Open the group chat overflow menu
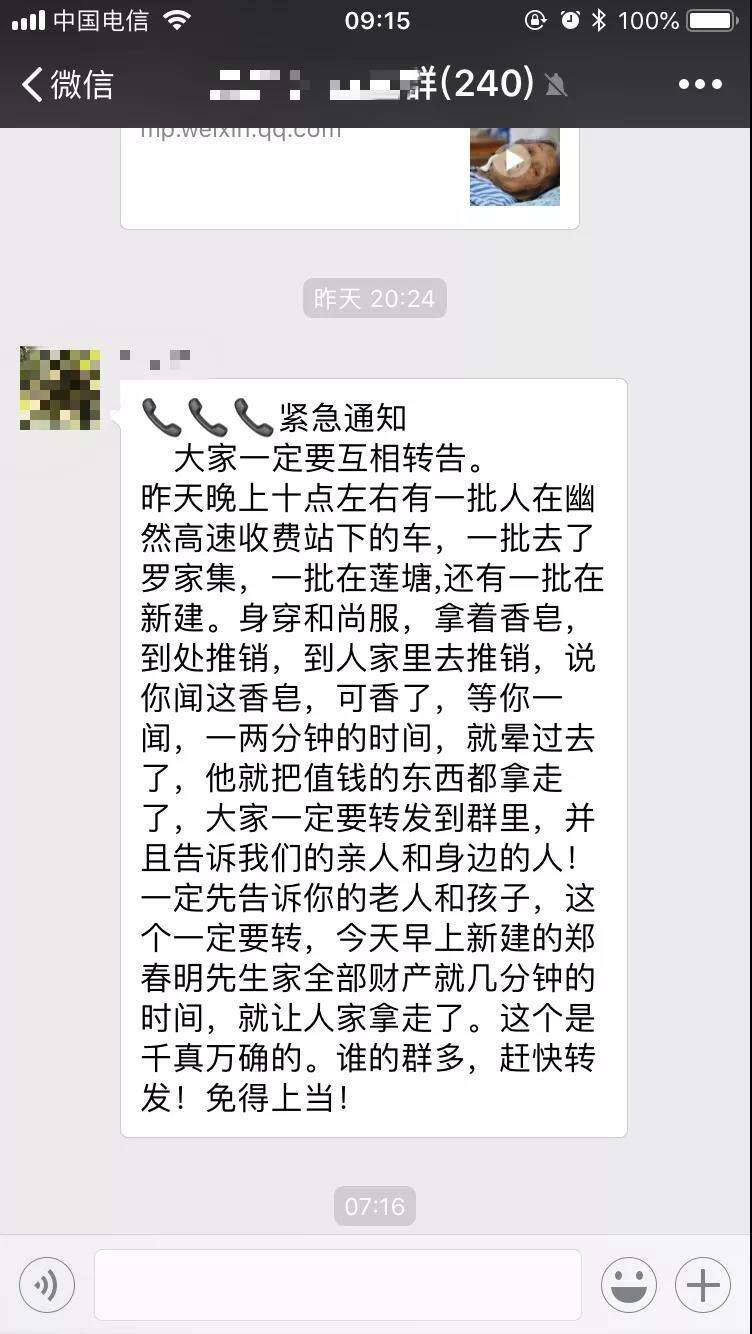 700,84
